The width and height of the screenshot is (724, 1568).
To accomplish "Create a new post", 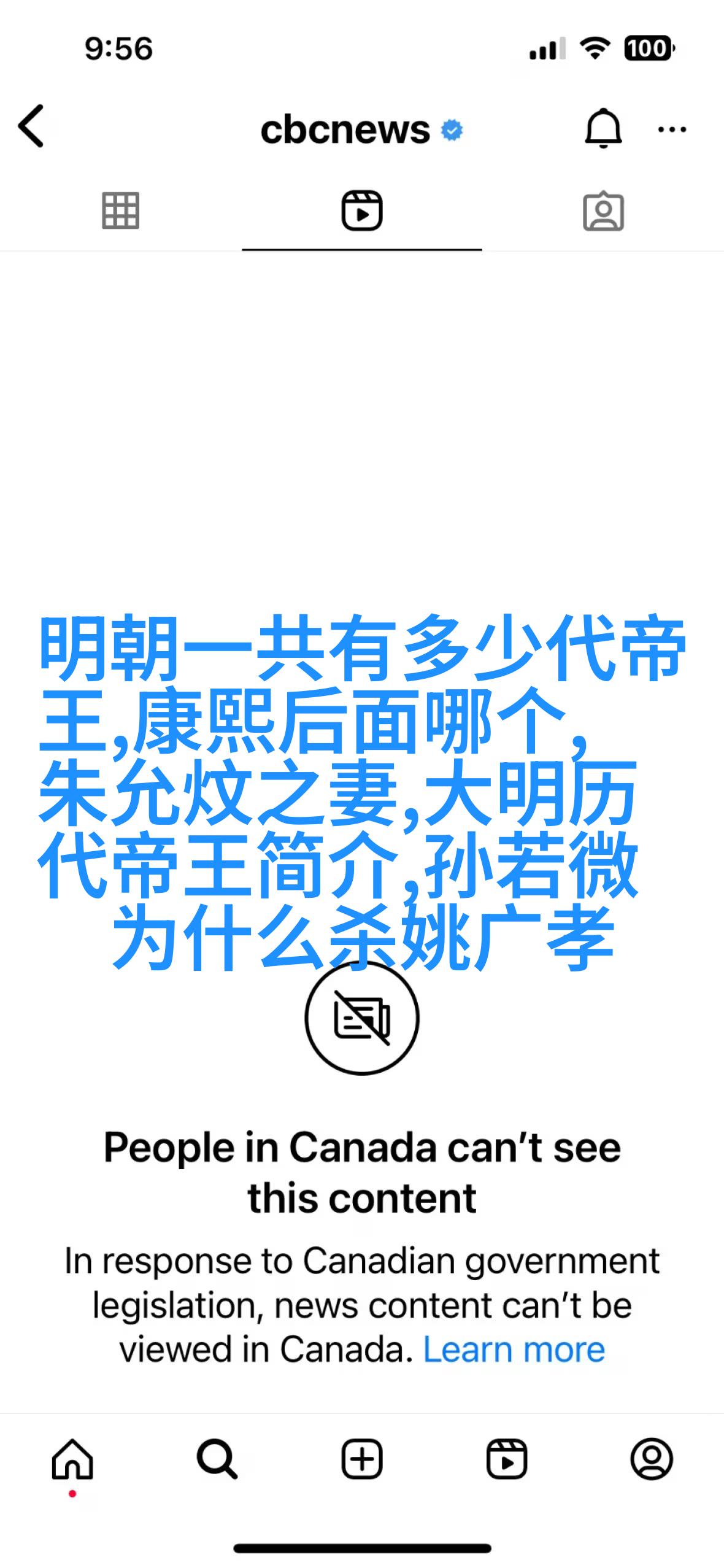I will (x=362, y=1459).
